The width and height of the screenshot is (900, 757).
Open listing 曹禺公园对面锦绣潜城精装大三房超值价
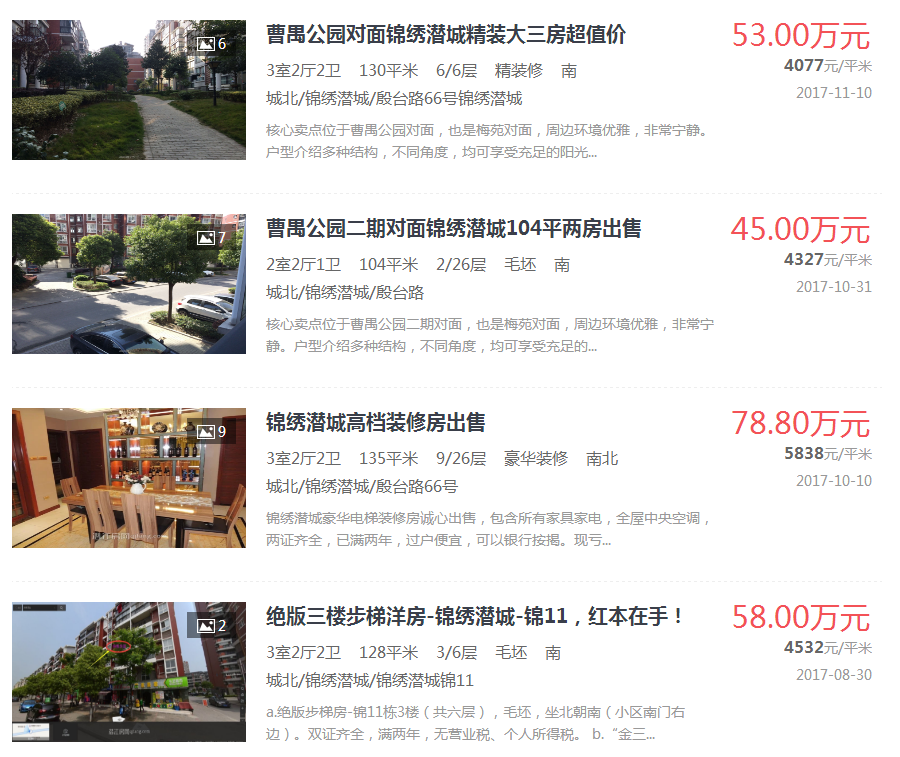(x=446, y=35)
